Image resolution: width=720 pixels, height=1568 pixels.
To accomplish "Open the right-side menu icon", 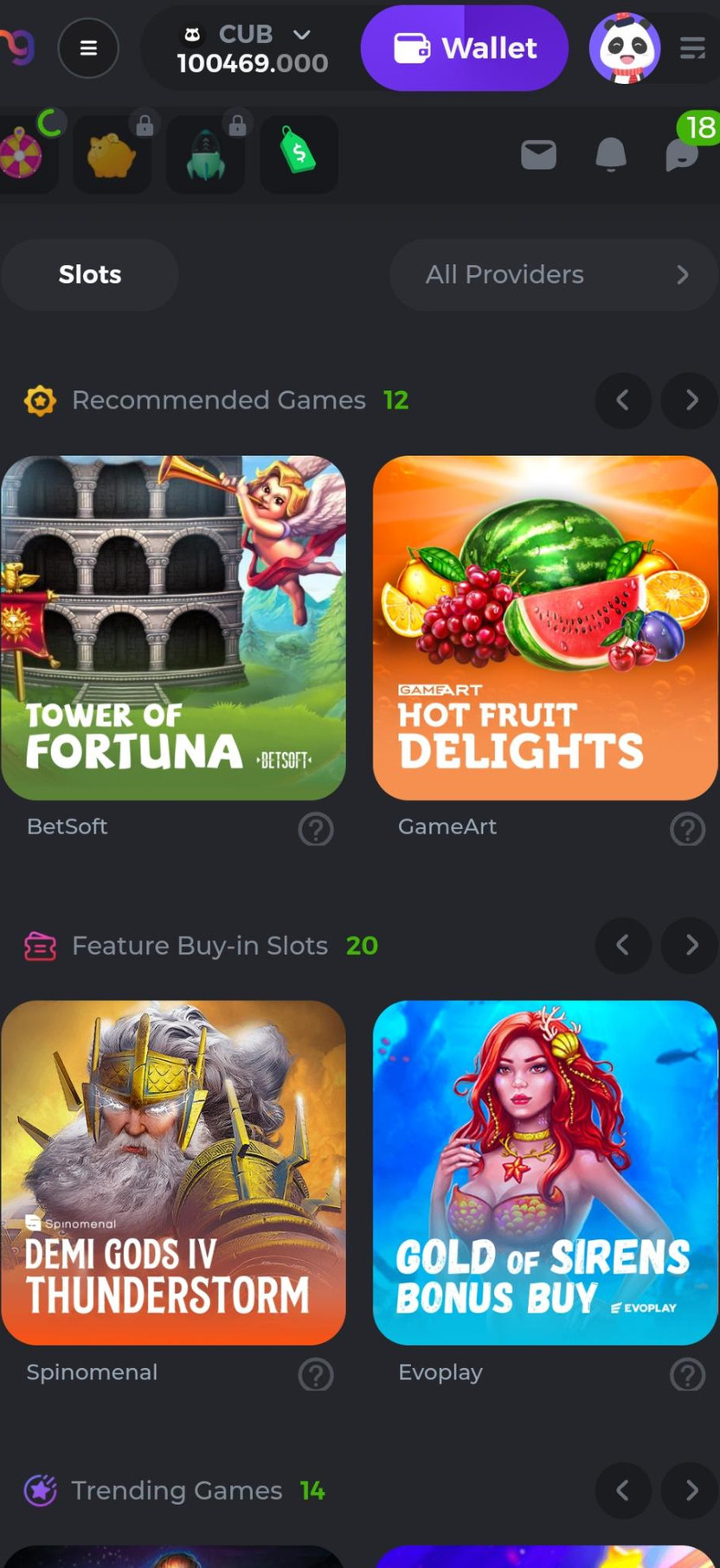I will pos(691,48).
